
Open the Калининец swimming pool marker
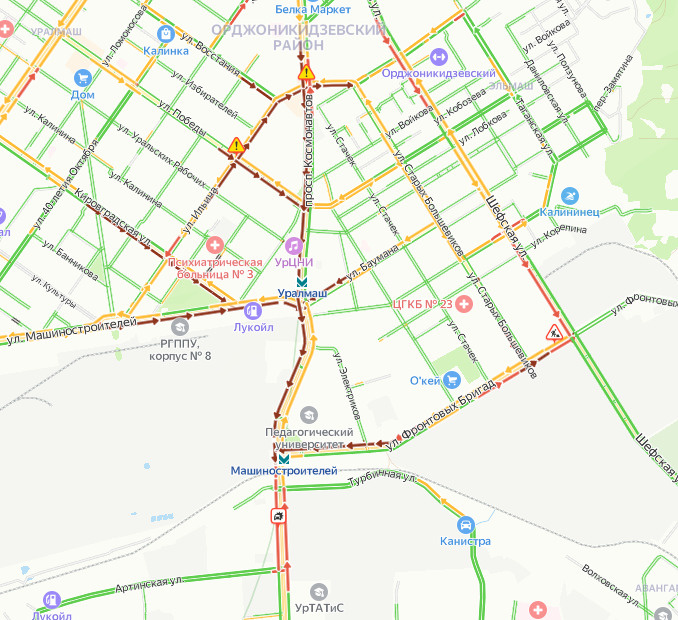pyautogui.click(x=569, y=195)
